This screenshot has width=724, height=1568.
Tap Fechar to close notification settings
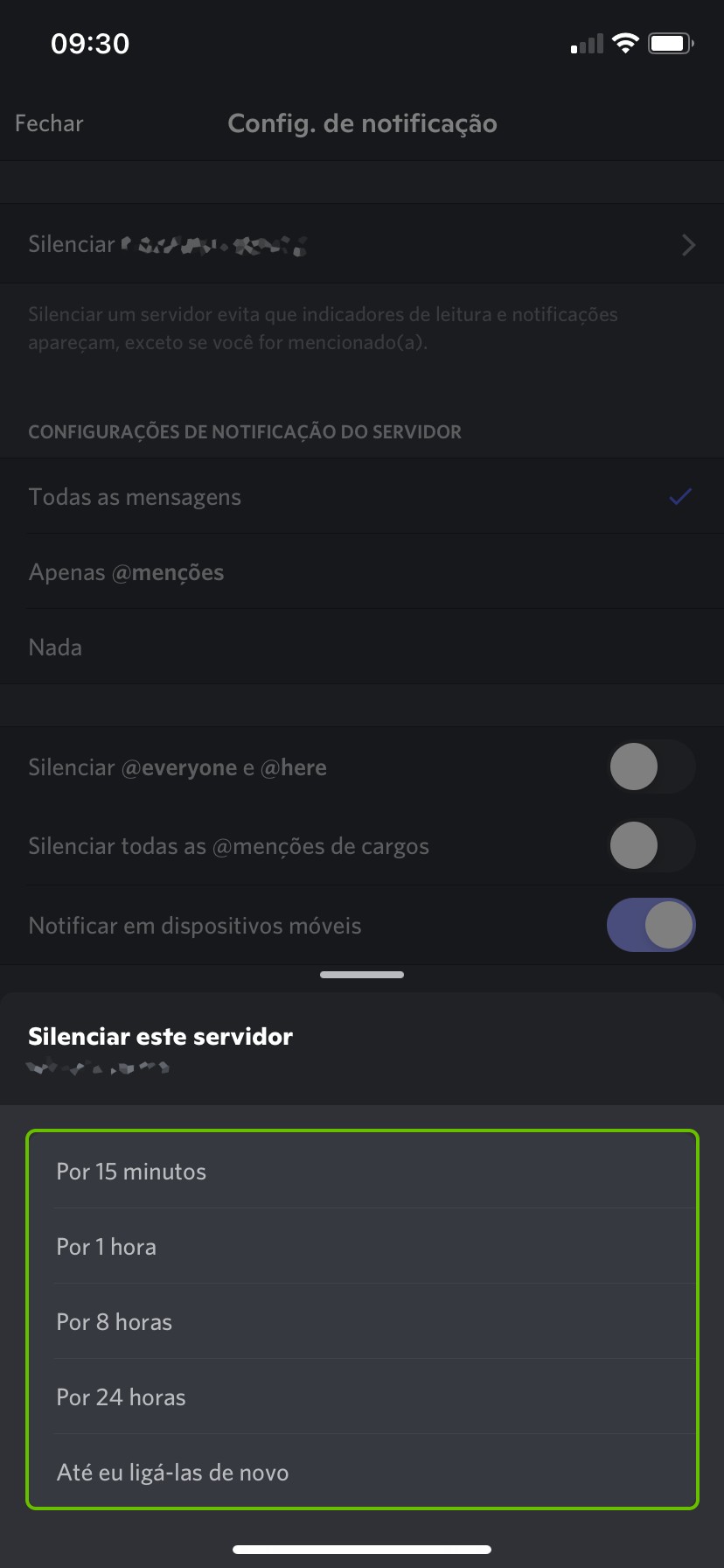point(49,123)
